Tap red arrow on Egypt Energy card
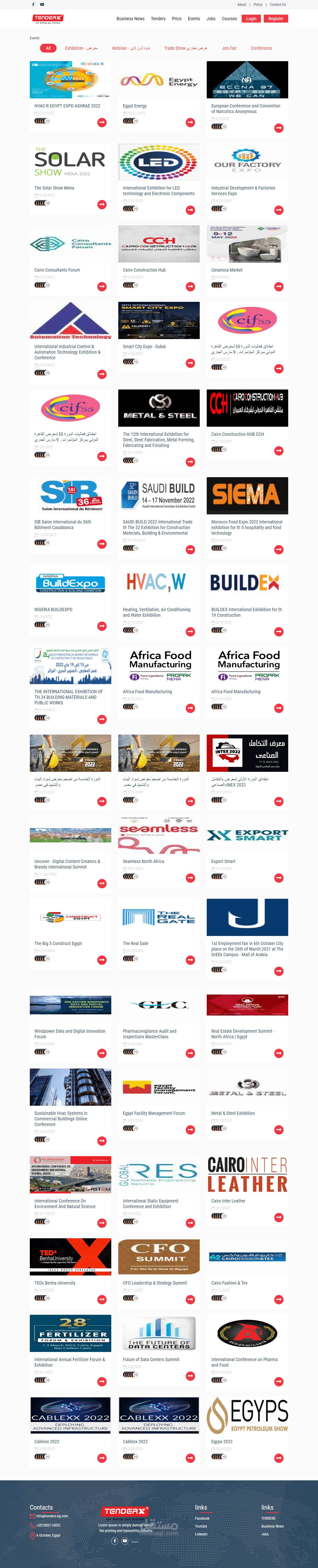Screen dimensions: 318x1568 coord(190,122)
